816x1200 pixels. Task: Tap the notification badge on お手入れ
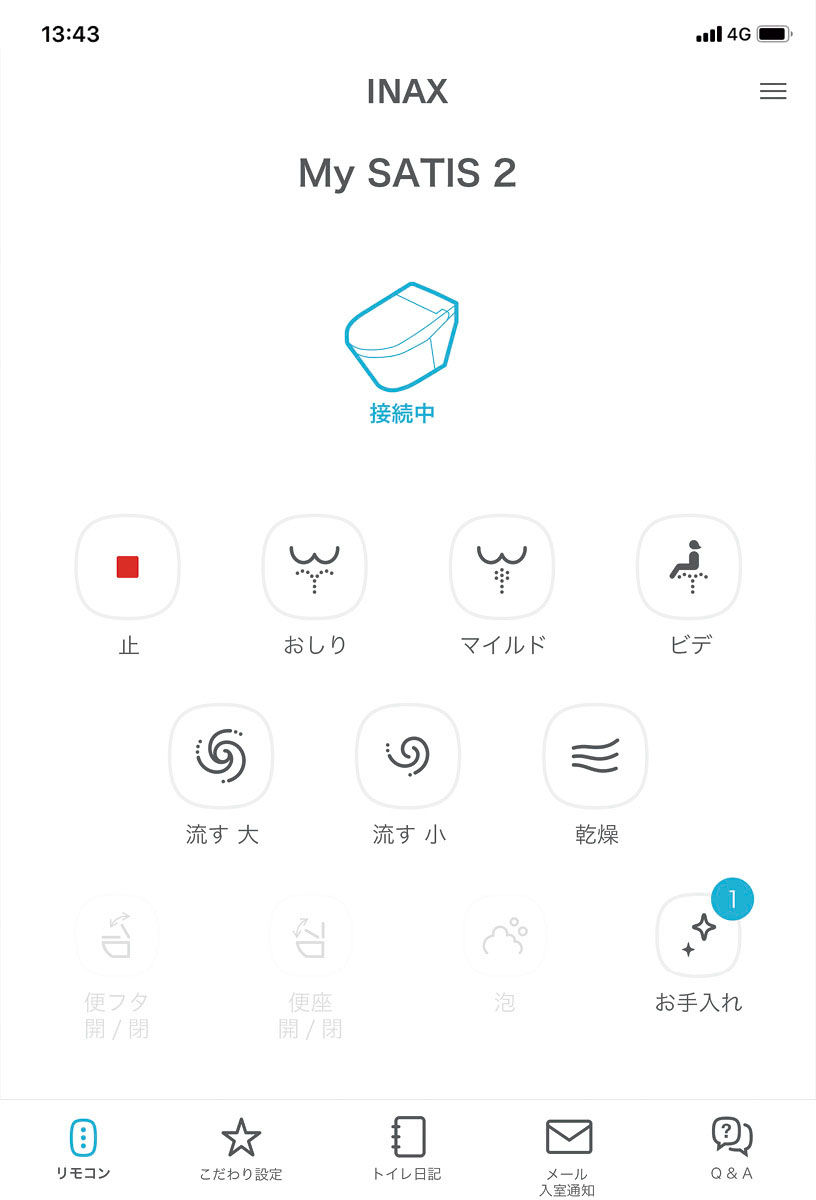pos(733,899)
